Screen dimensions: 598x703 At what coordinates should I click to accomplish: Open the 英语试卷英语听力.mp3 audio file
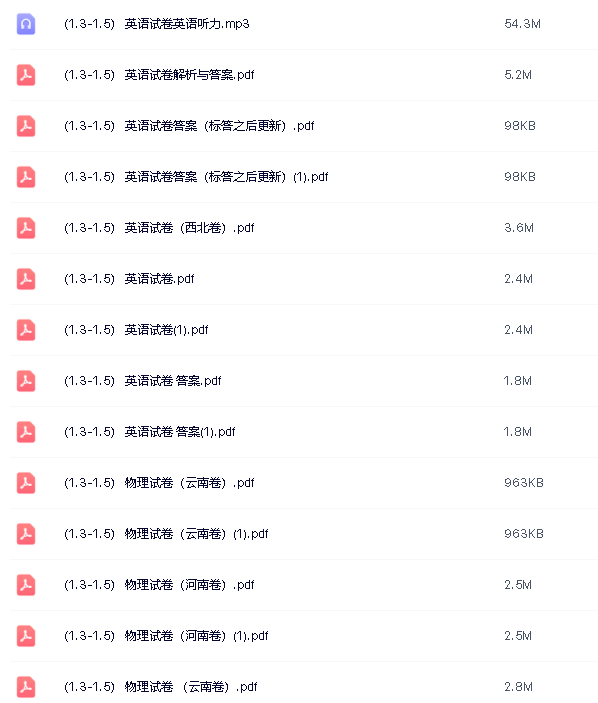pos(156,24)
